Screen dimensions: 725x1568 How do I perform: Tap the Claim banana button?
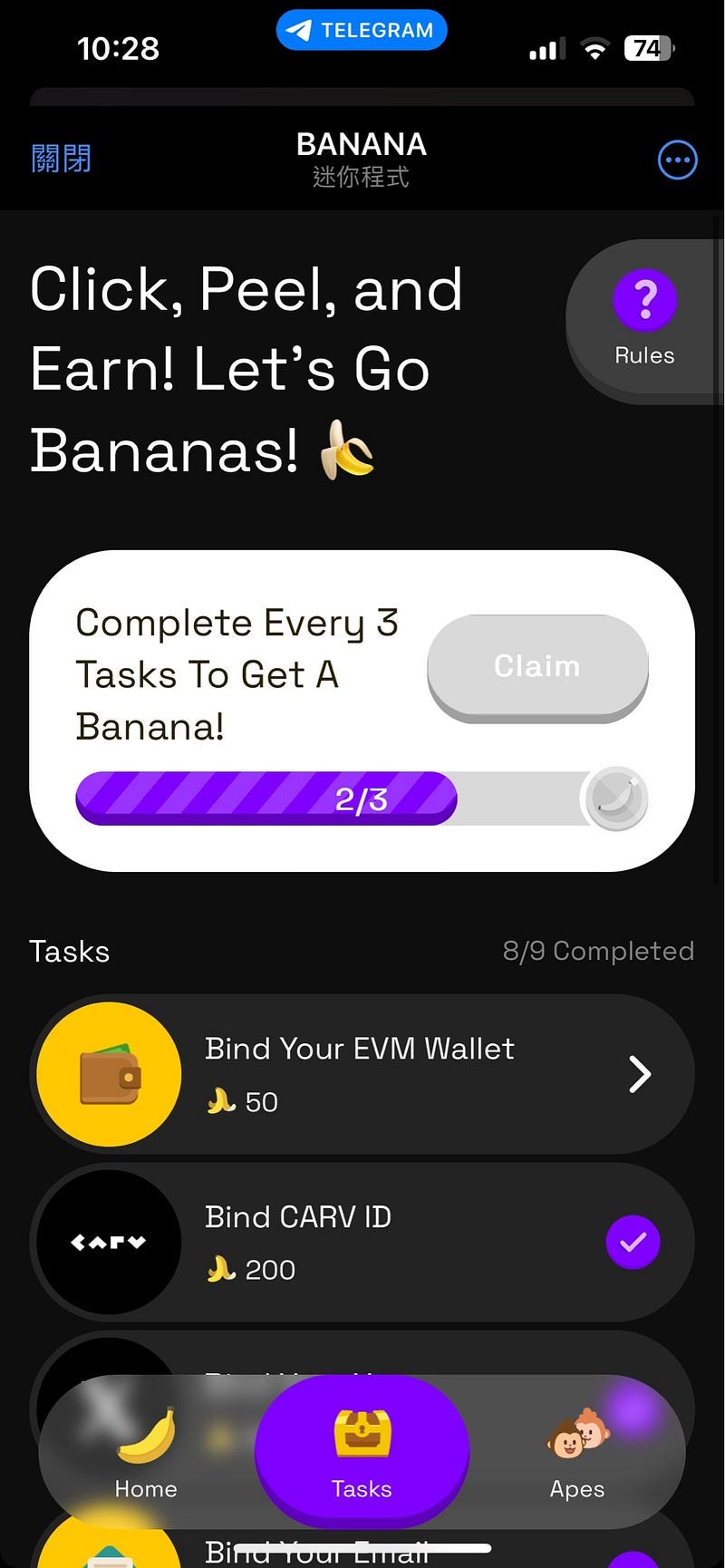tap(537, 667)
